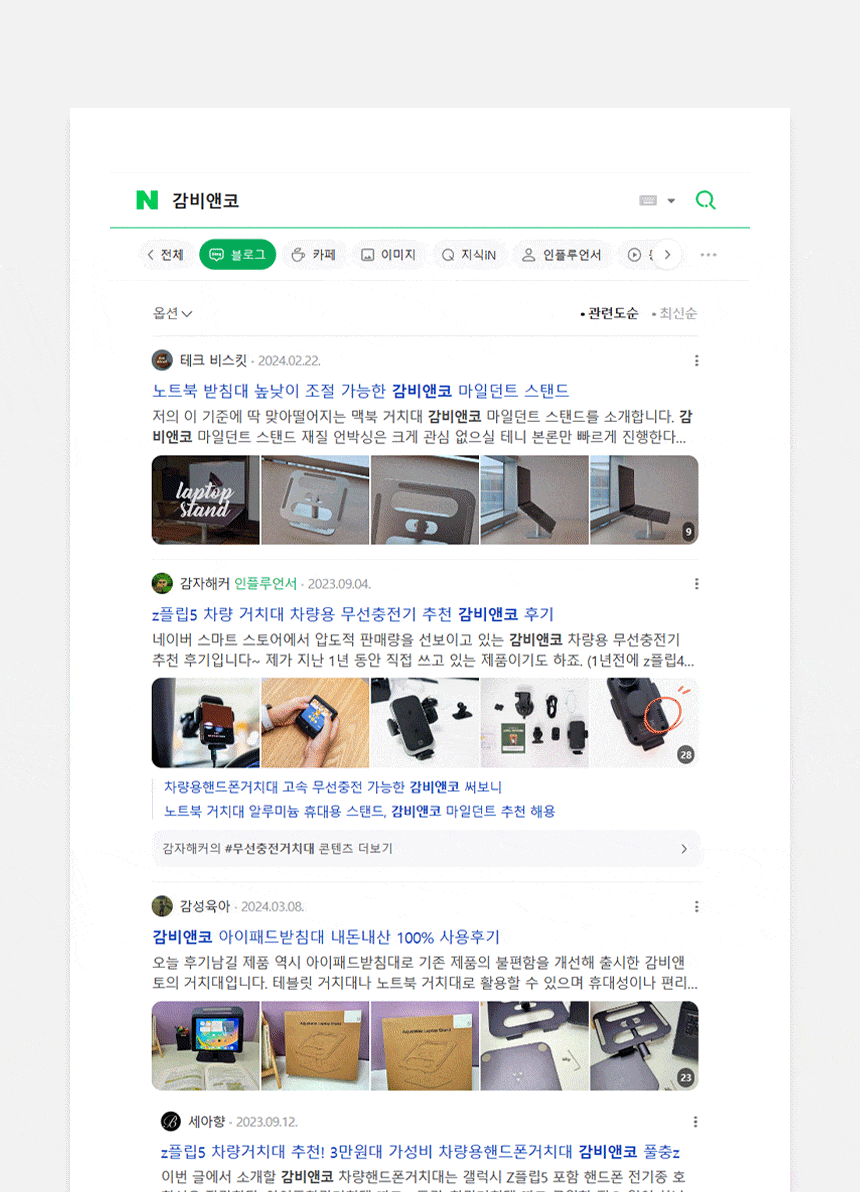
Task: Open more options for 감자해커 post
Action: [697, 583]
